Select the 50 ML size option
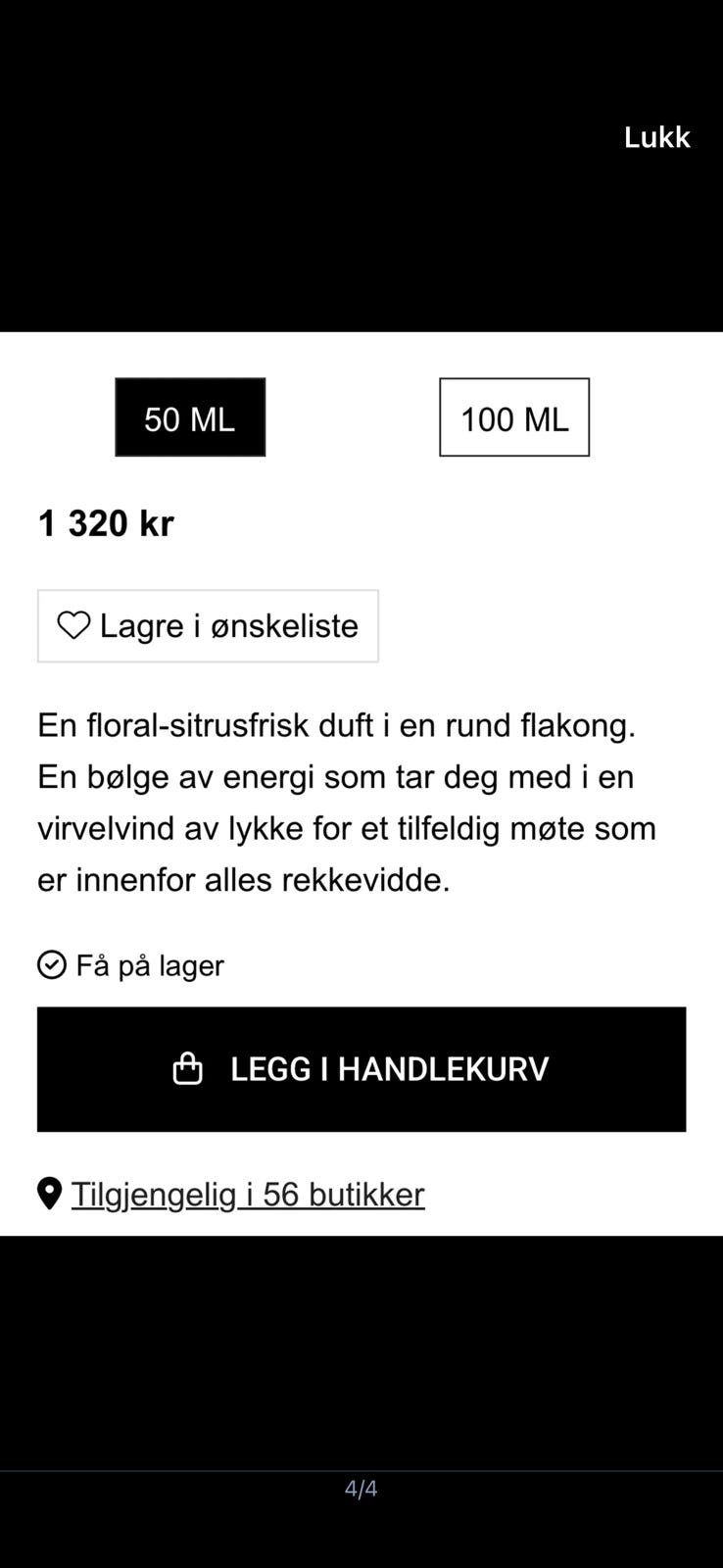The image size is (723, 1568). (189, 417)
